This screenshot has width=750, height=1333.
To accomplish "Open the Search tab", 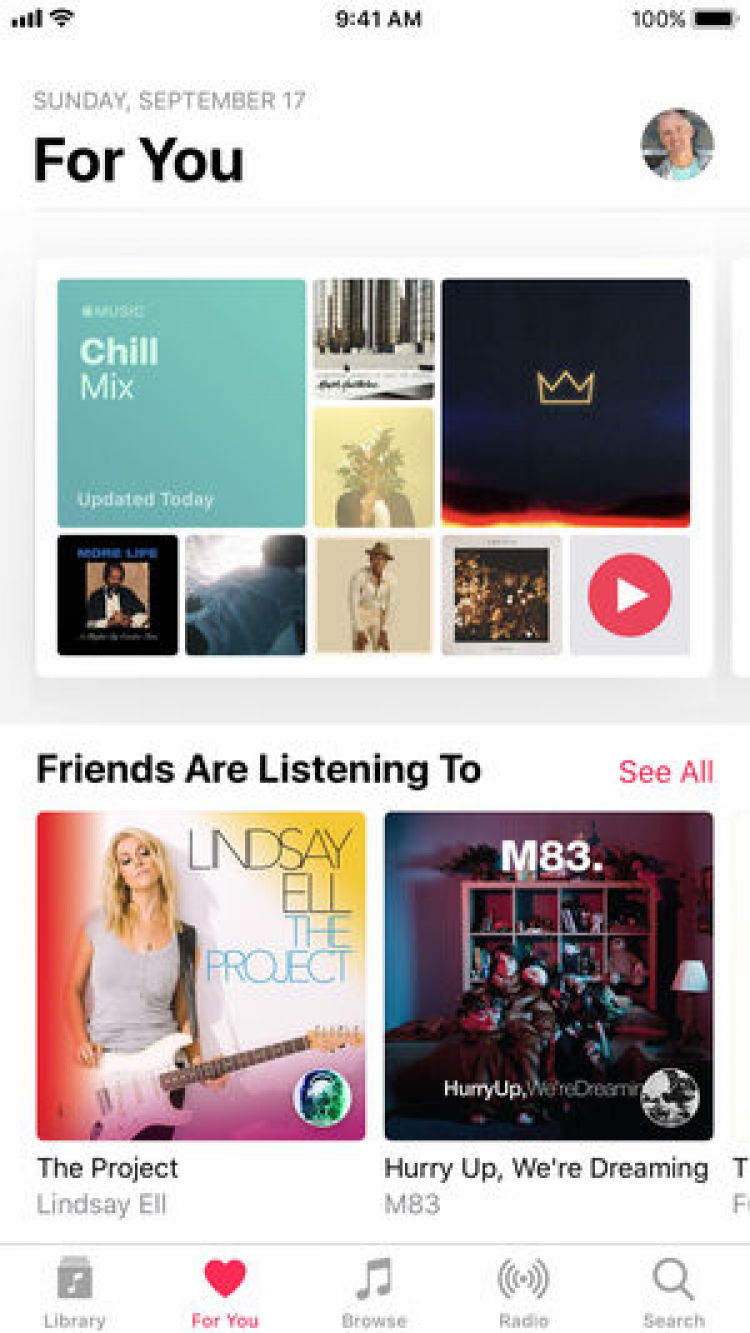I will tap(673, 1292).
